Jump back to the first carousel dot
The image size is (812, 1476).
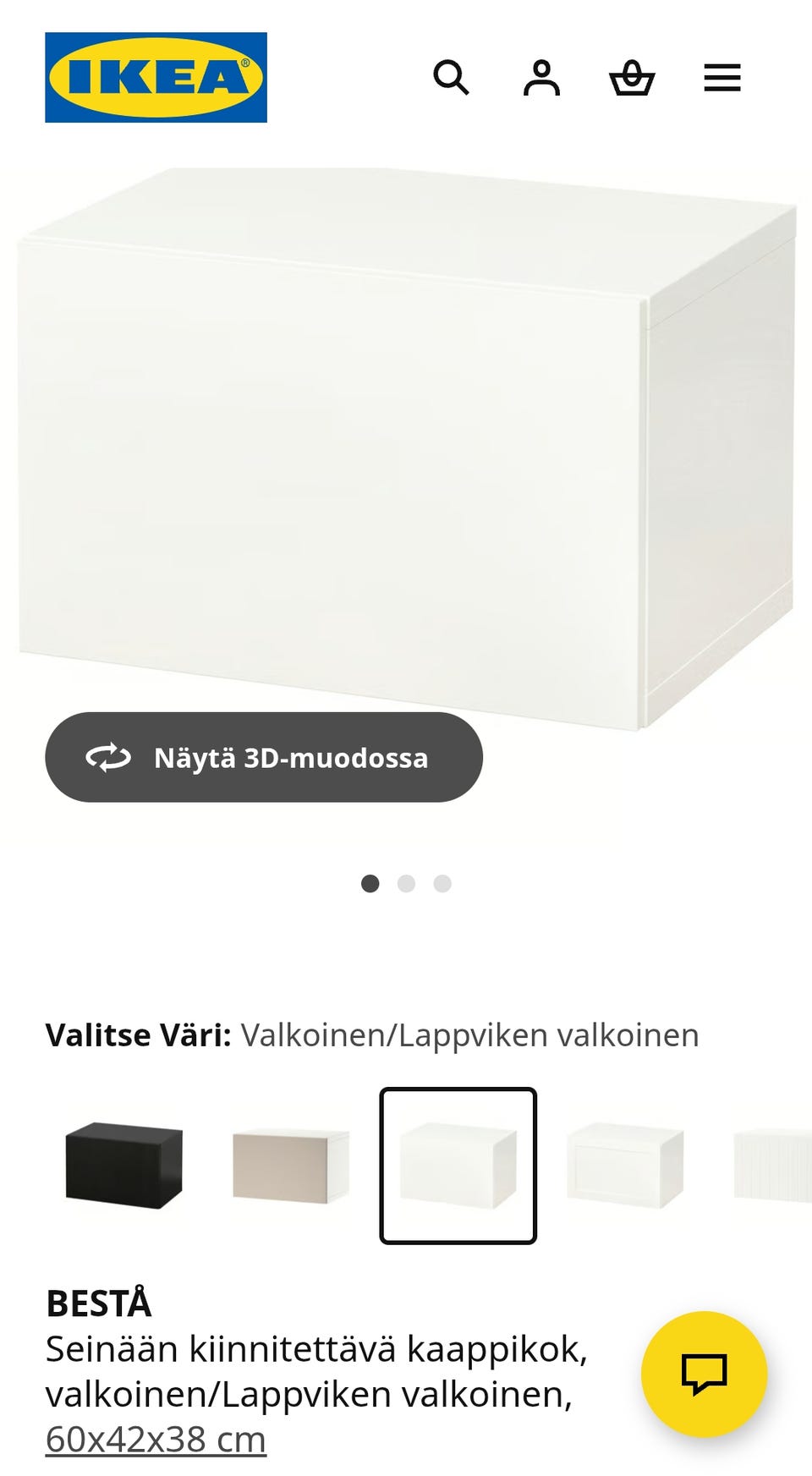coord(370,882)
